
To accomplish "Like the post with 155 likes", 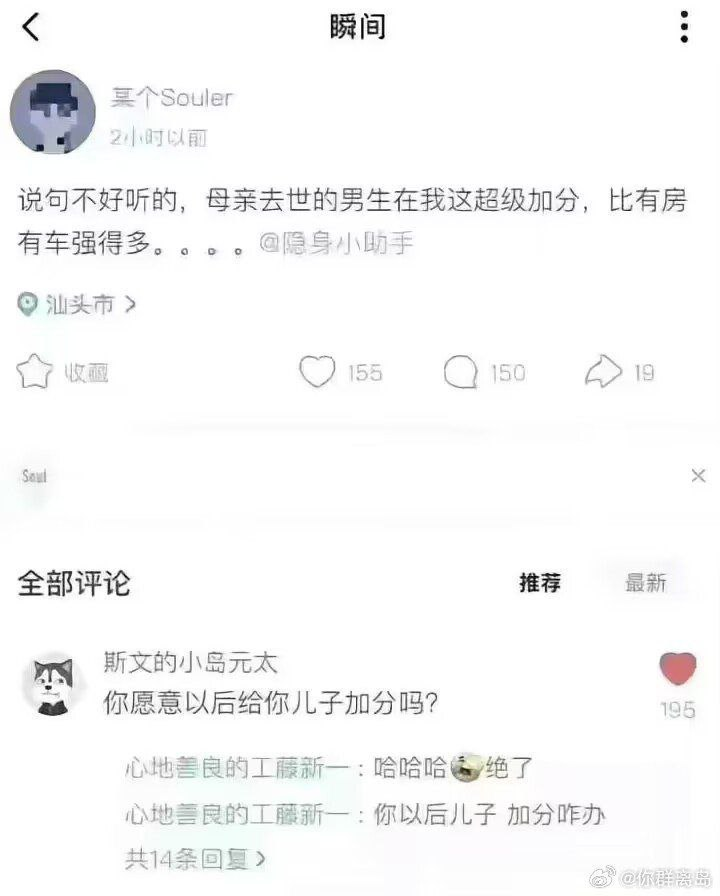I will (x=318, y=372).
